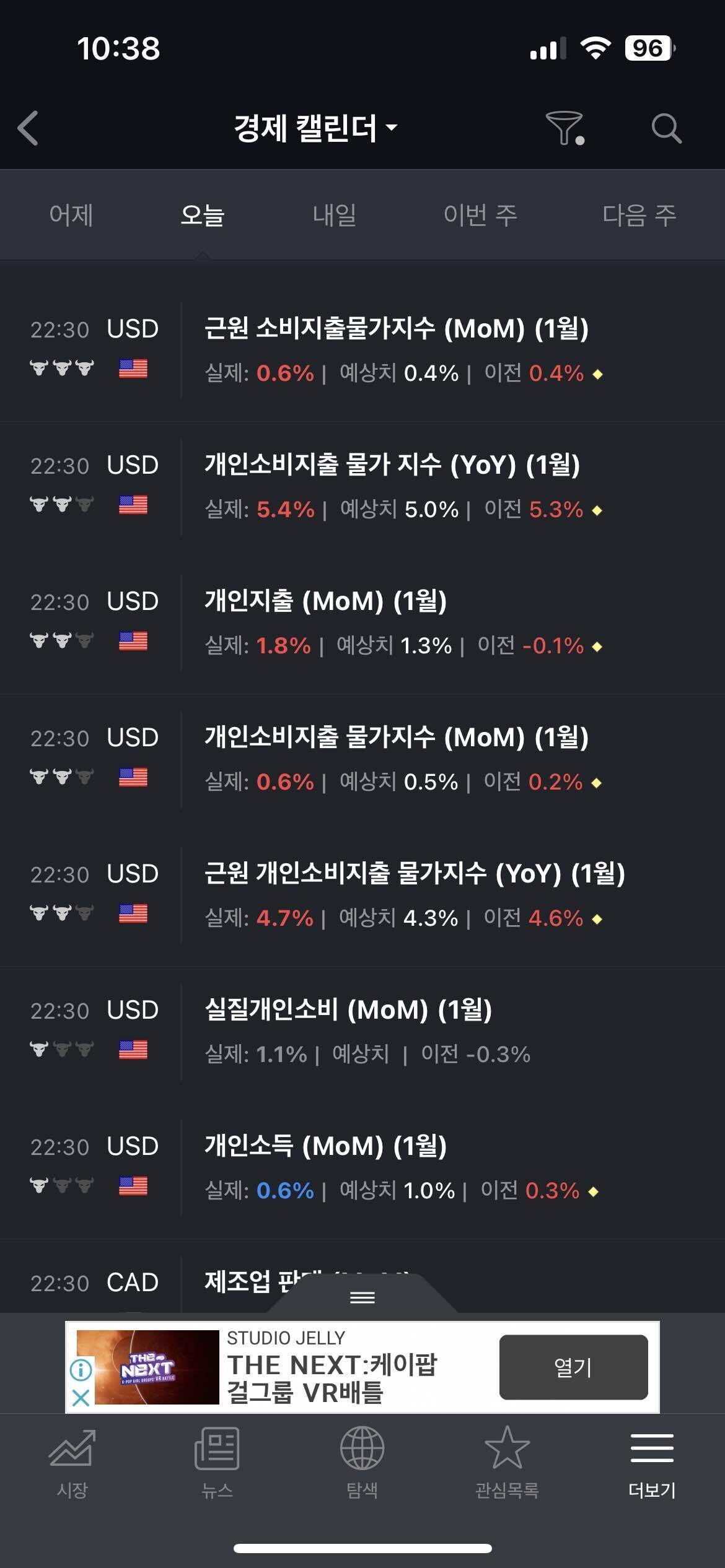This screenshot has height=1568, width=725.
Task: Open 개인소비지출 물가 지수 (YoY) event
Action: [x=392, y=465]
